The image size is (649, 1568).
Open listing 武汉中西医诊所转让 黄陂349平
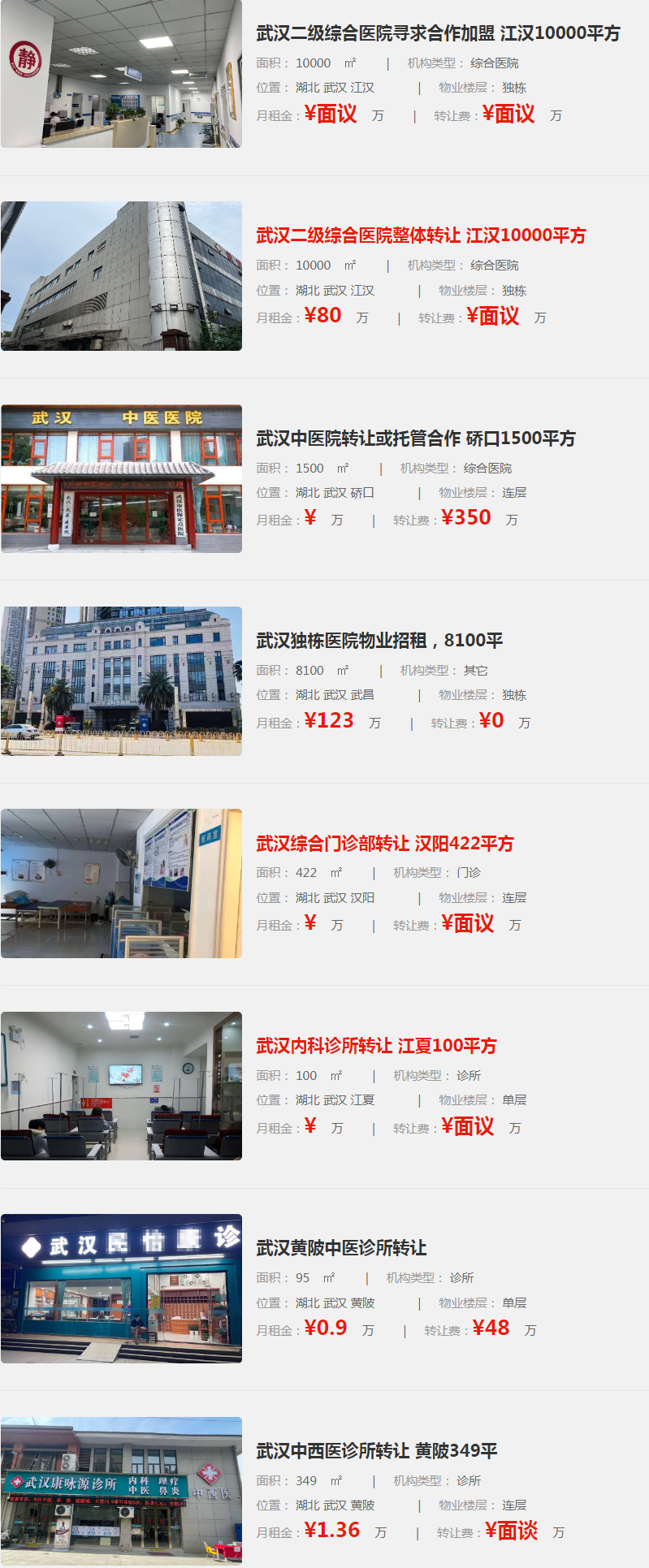376,1451
